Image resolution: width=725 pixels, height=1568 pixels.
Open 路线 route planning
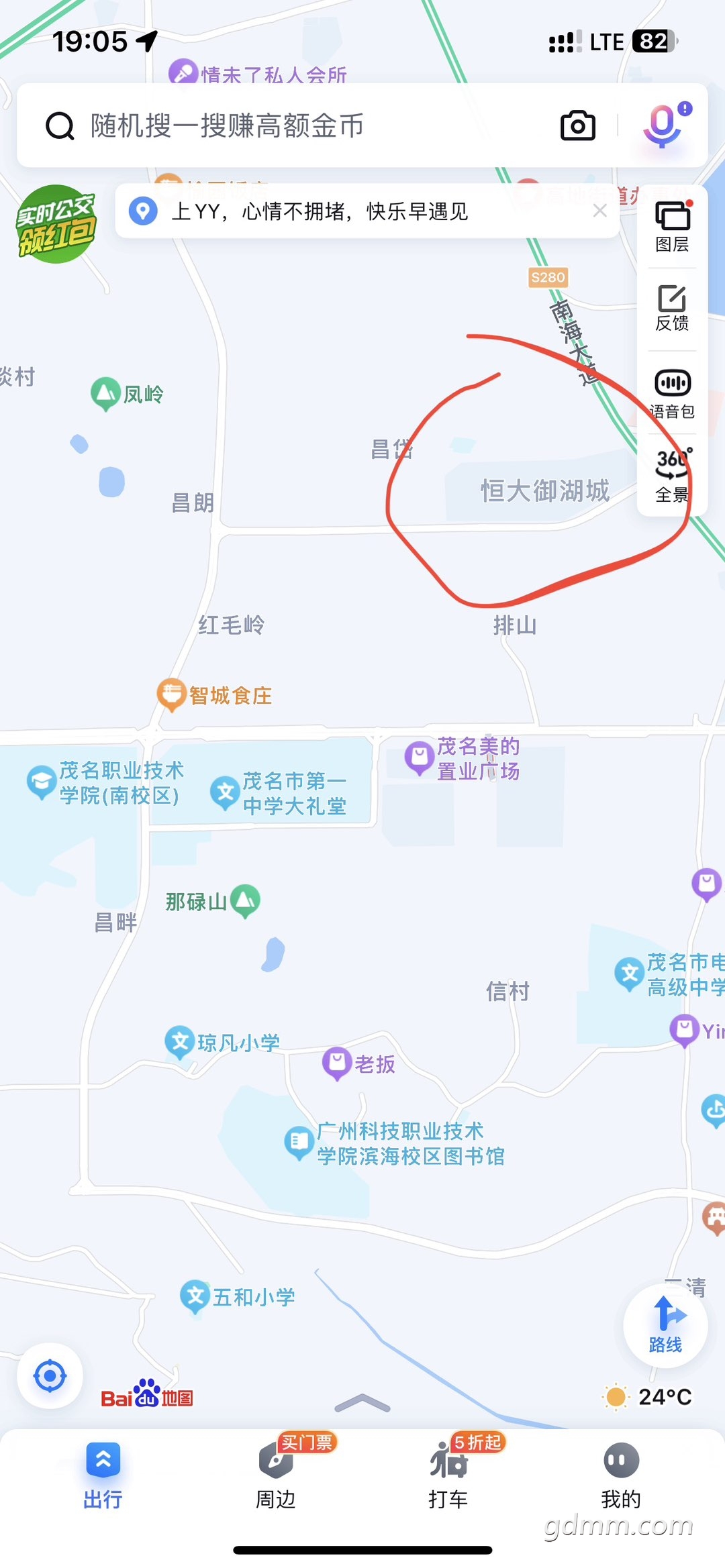pyautogui.click(x=665, y=1326)
